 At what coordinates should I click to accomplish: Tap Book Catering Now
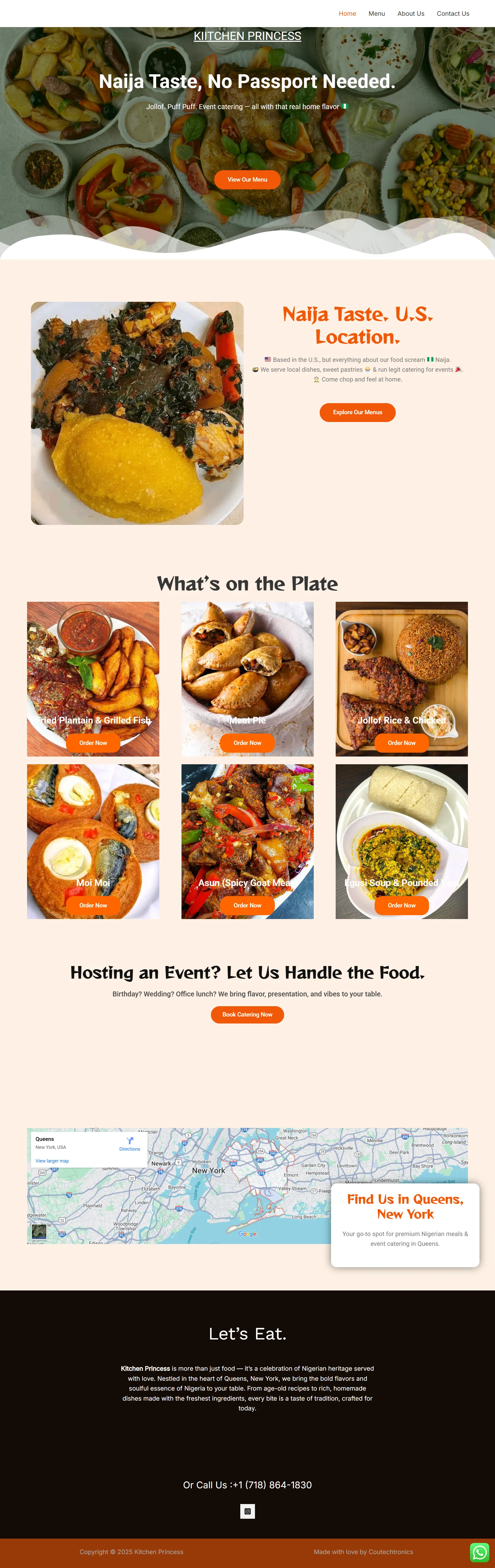(x=247, y=1014)
